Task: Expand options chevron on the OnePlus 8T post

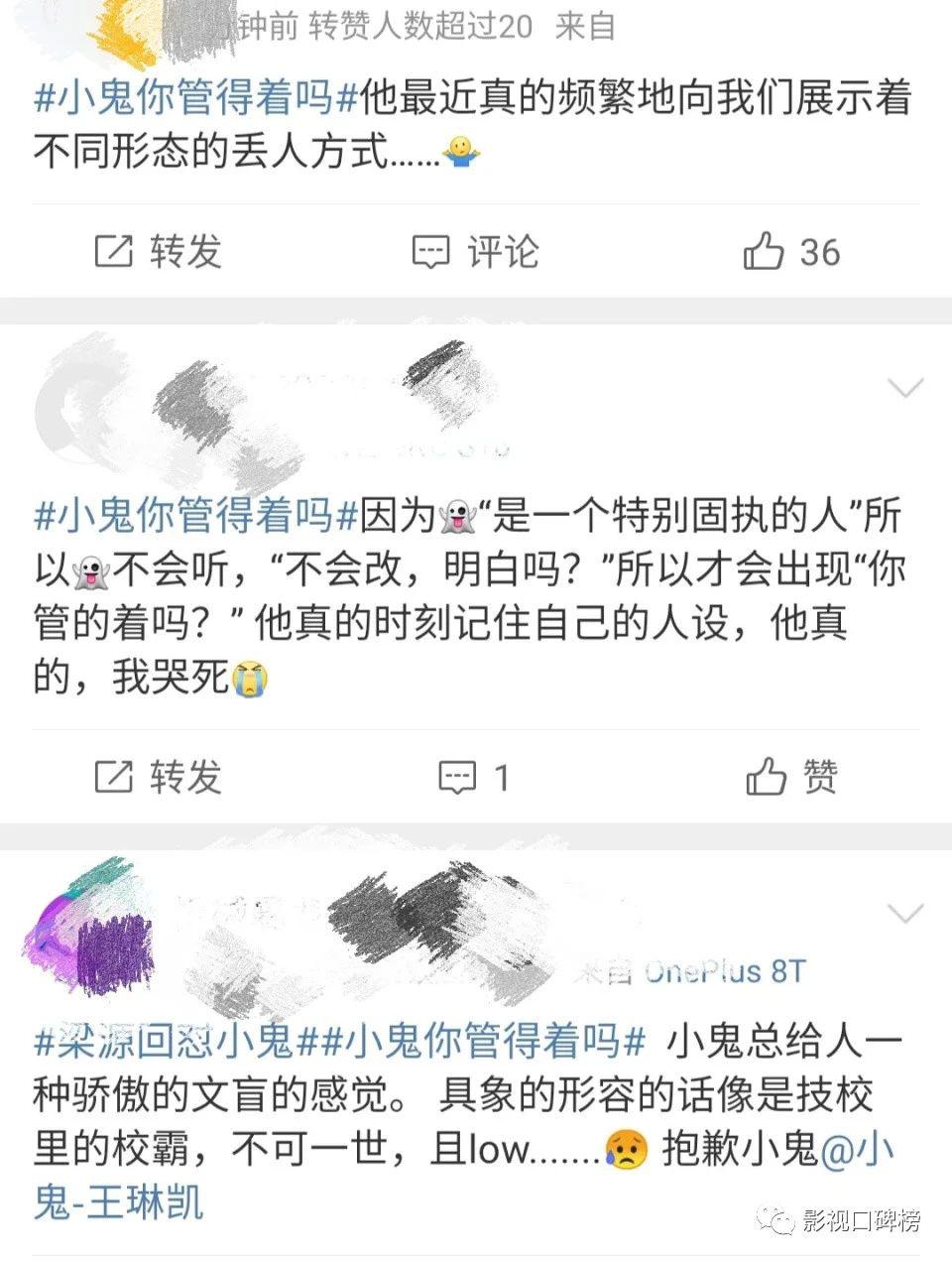Action: [x=905, y=912]
